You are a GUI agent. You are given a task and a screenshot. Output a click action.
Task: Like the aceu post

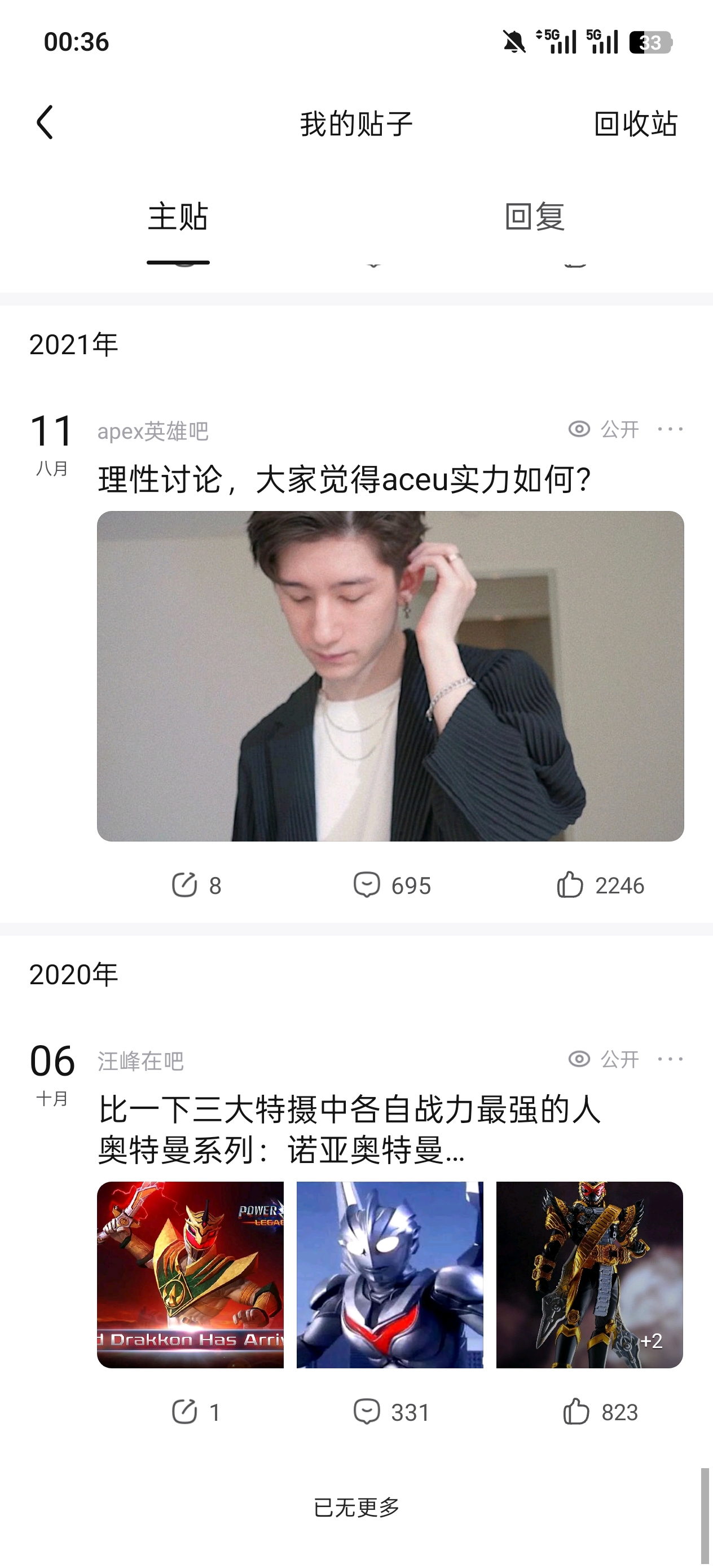point(600,885)
